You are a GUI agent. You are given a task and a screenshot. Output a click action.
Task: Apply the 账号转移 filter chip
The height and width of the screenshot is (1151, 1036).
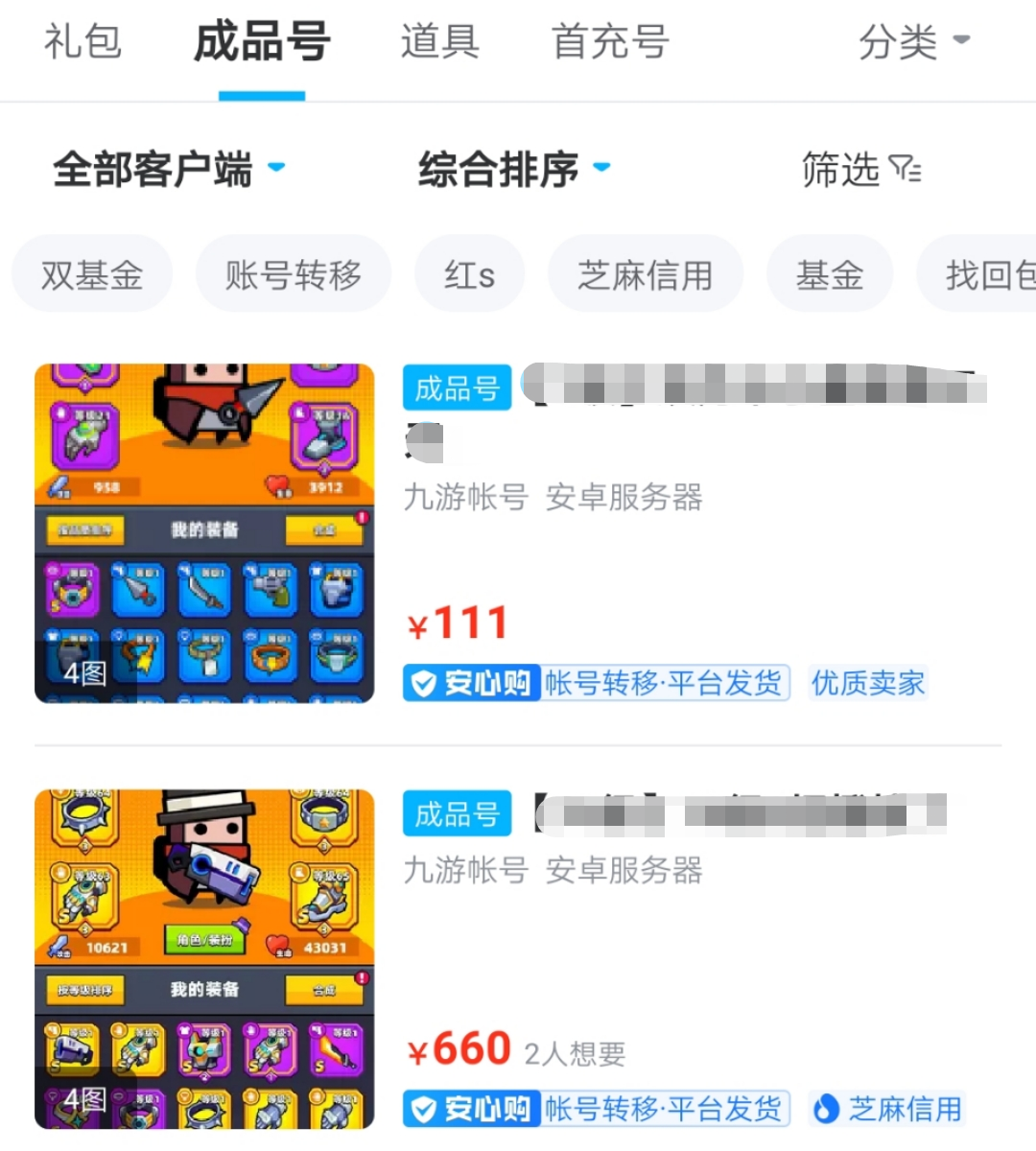click(x=293, y=275)
